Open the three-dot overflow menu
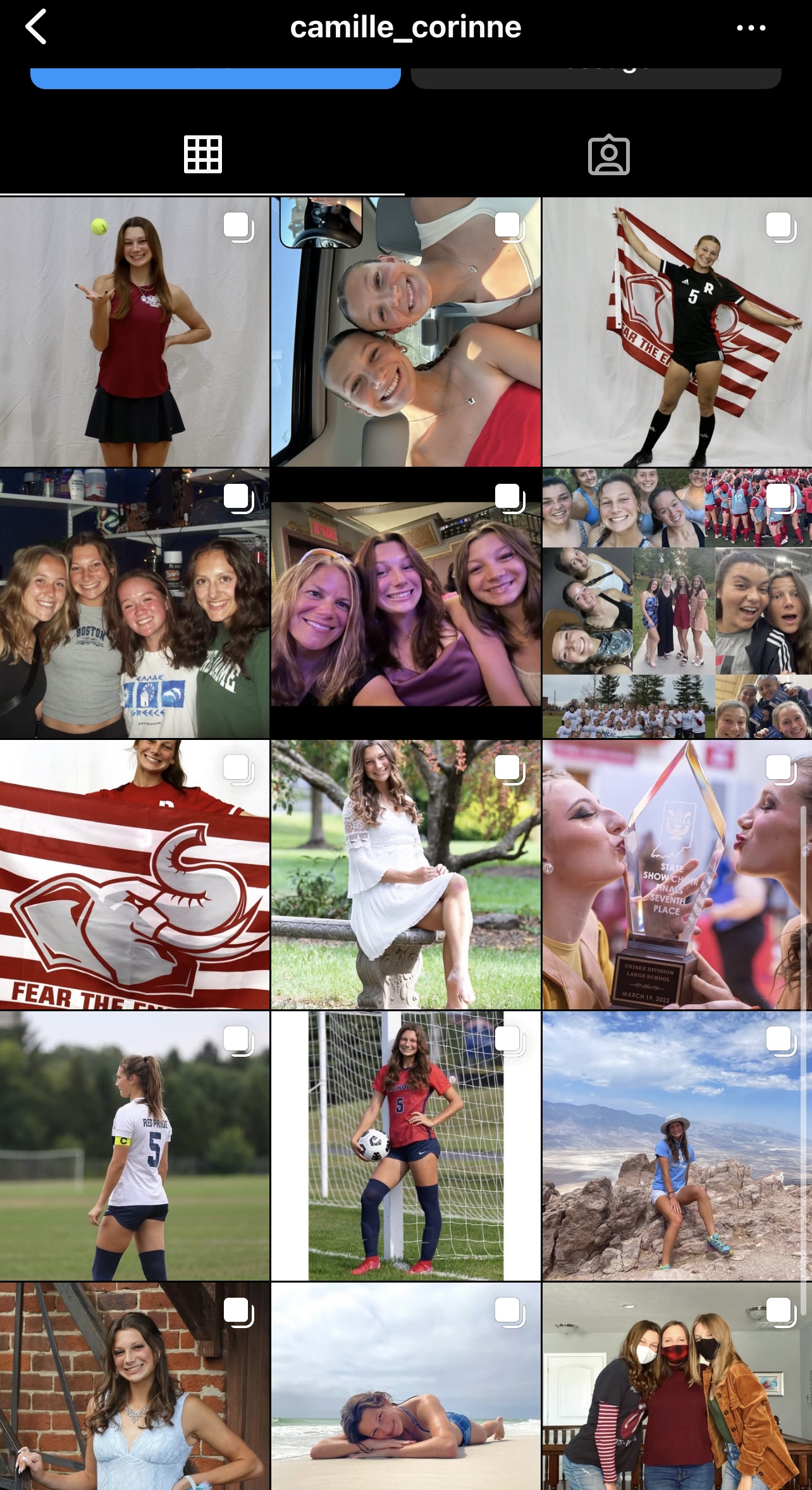The image size is (812, 1490). tap(751, 28)
